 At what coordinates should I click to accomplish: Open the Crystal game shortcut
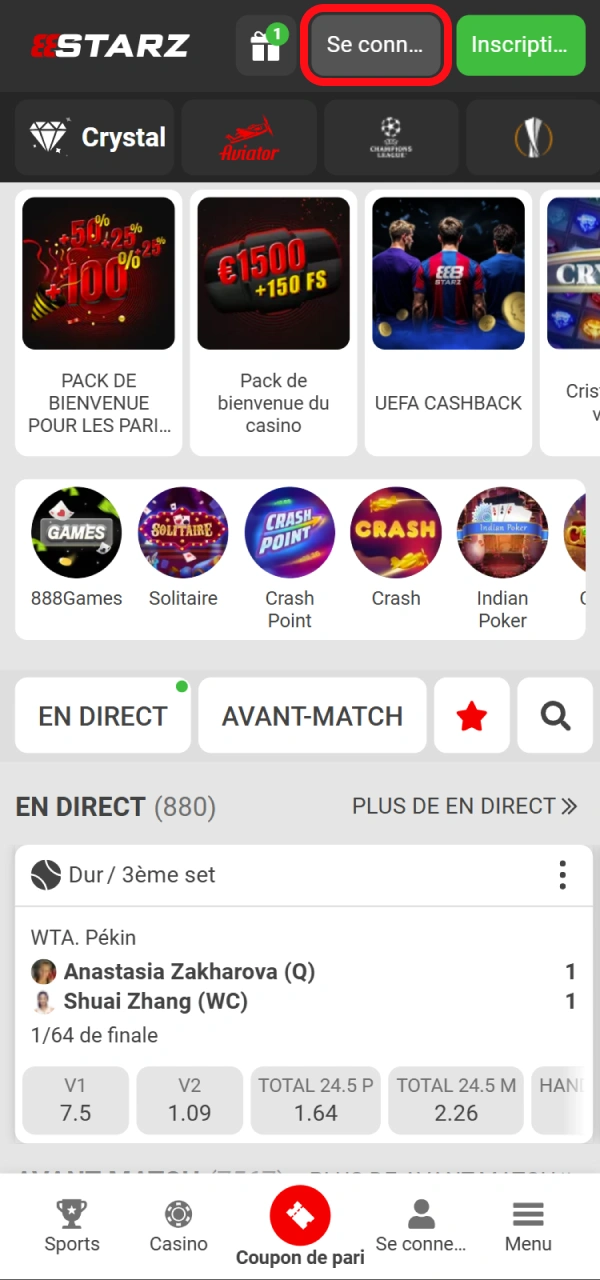click(x=96, y=138)
